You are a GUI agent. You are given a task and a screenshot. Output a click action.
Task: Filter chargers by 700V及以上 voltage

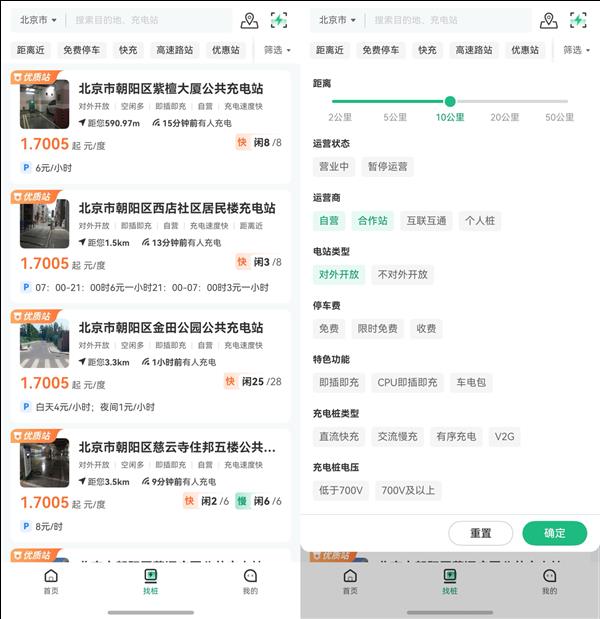point(406,490)
